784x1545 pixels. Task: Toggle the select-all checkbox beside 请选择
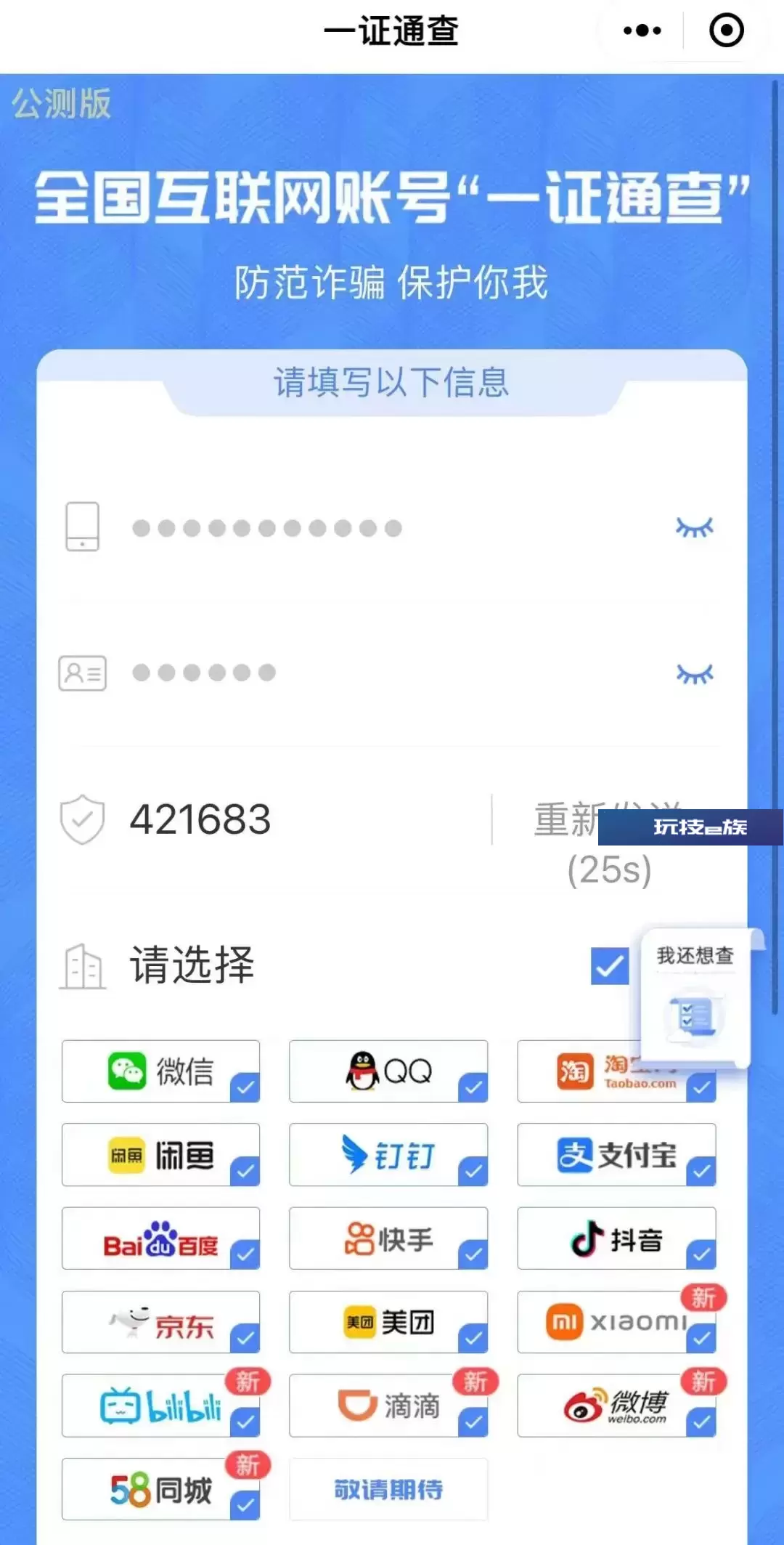click(x=610, y=965)
